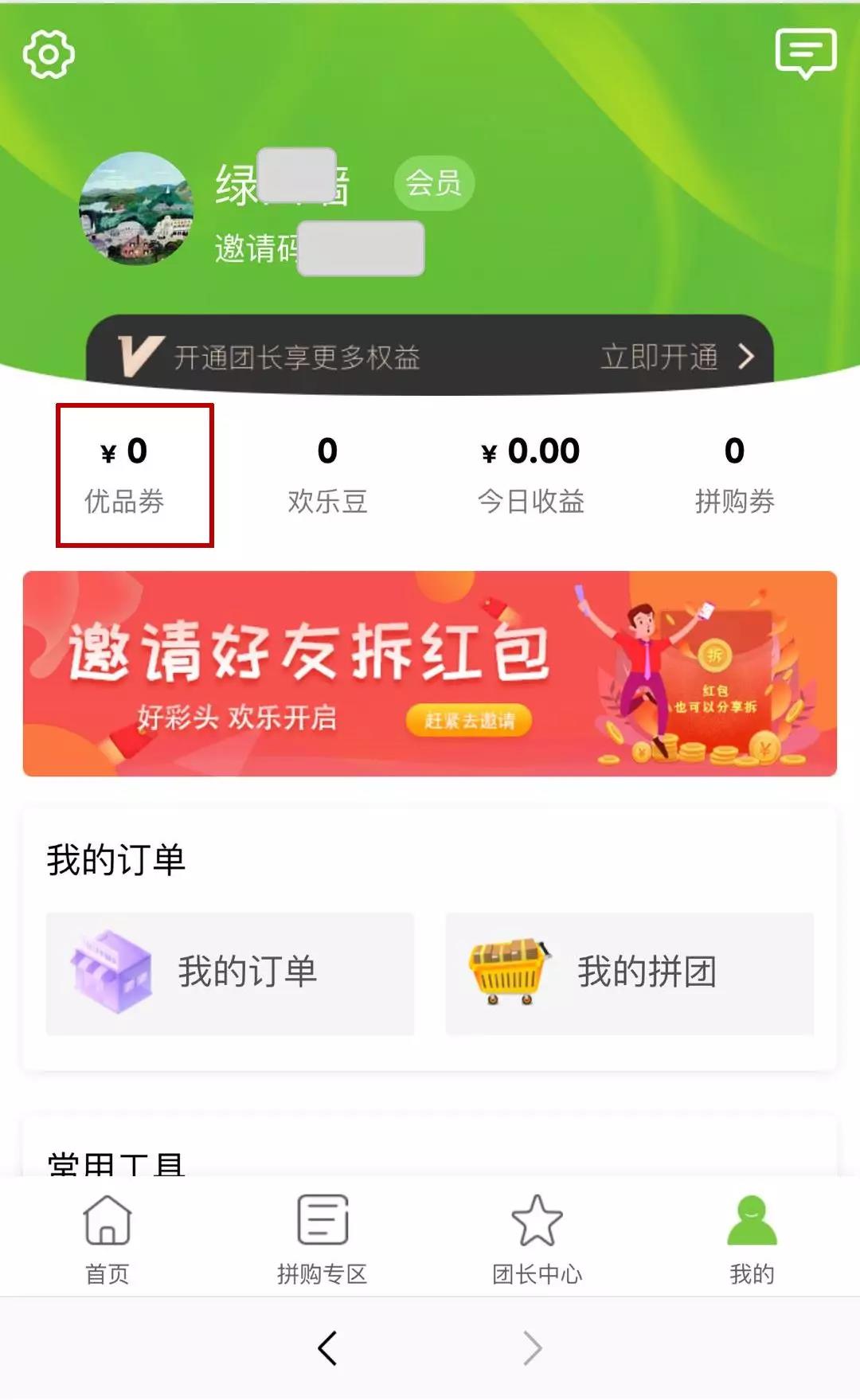This screenshot has height=1400, width=860.
Task: Tap the profile avatar picture
Action: (136, 209)
